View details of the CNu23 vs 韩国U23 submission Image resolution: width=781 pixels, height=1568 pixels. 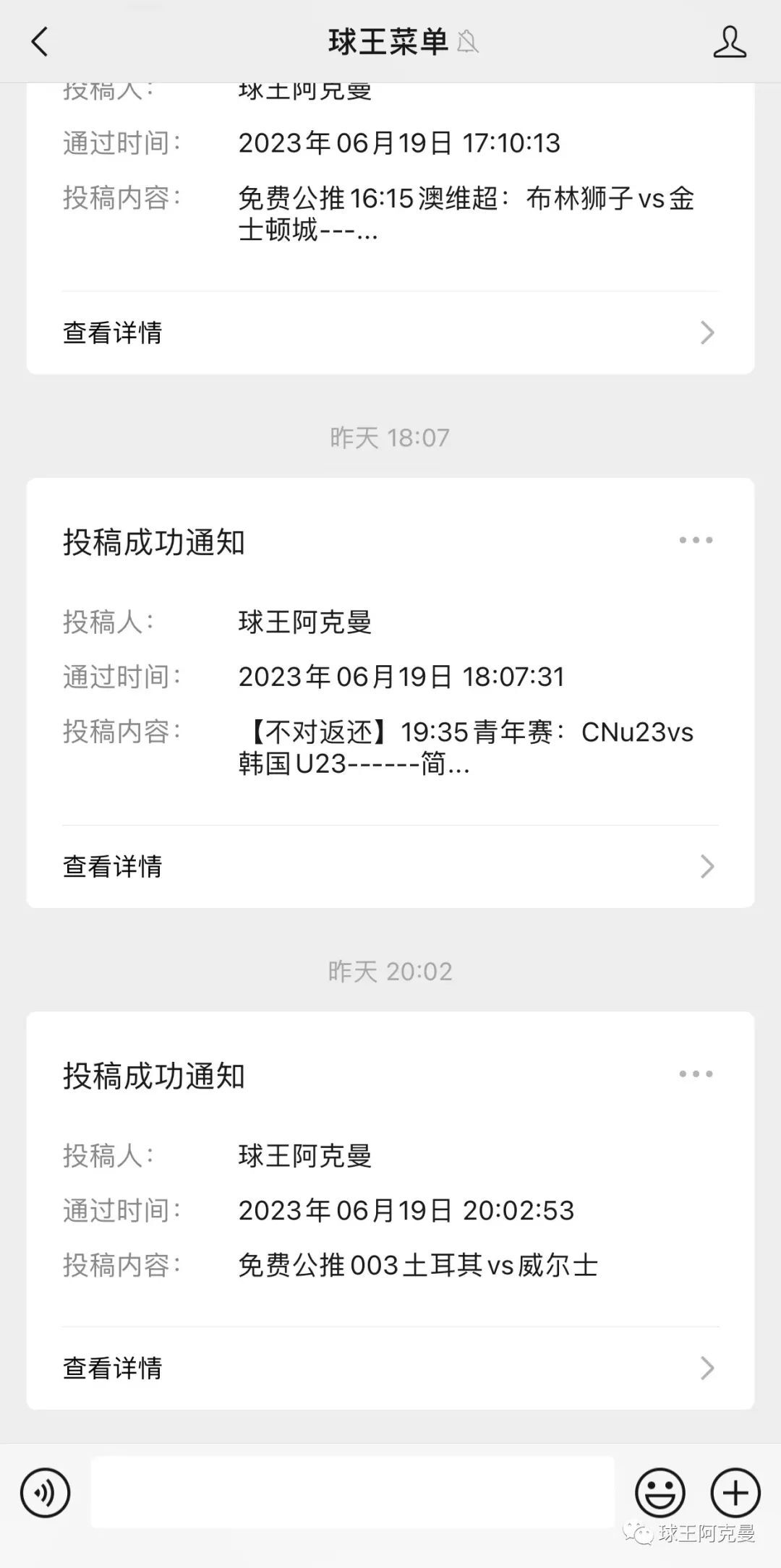point(390,866)
